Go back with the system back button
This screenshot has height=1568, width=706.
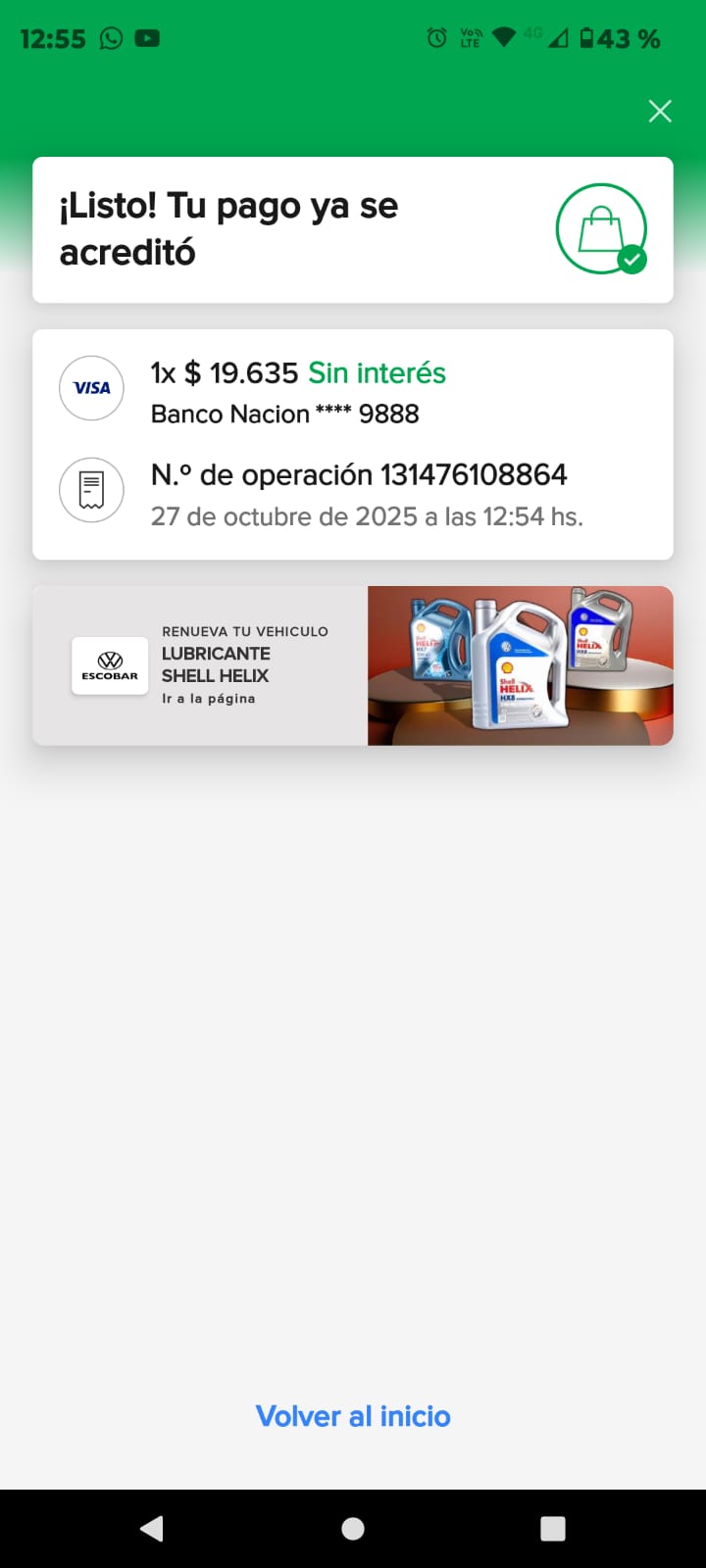point(152,1529)
